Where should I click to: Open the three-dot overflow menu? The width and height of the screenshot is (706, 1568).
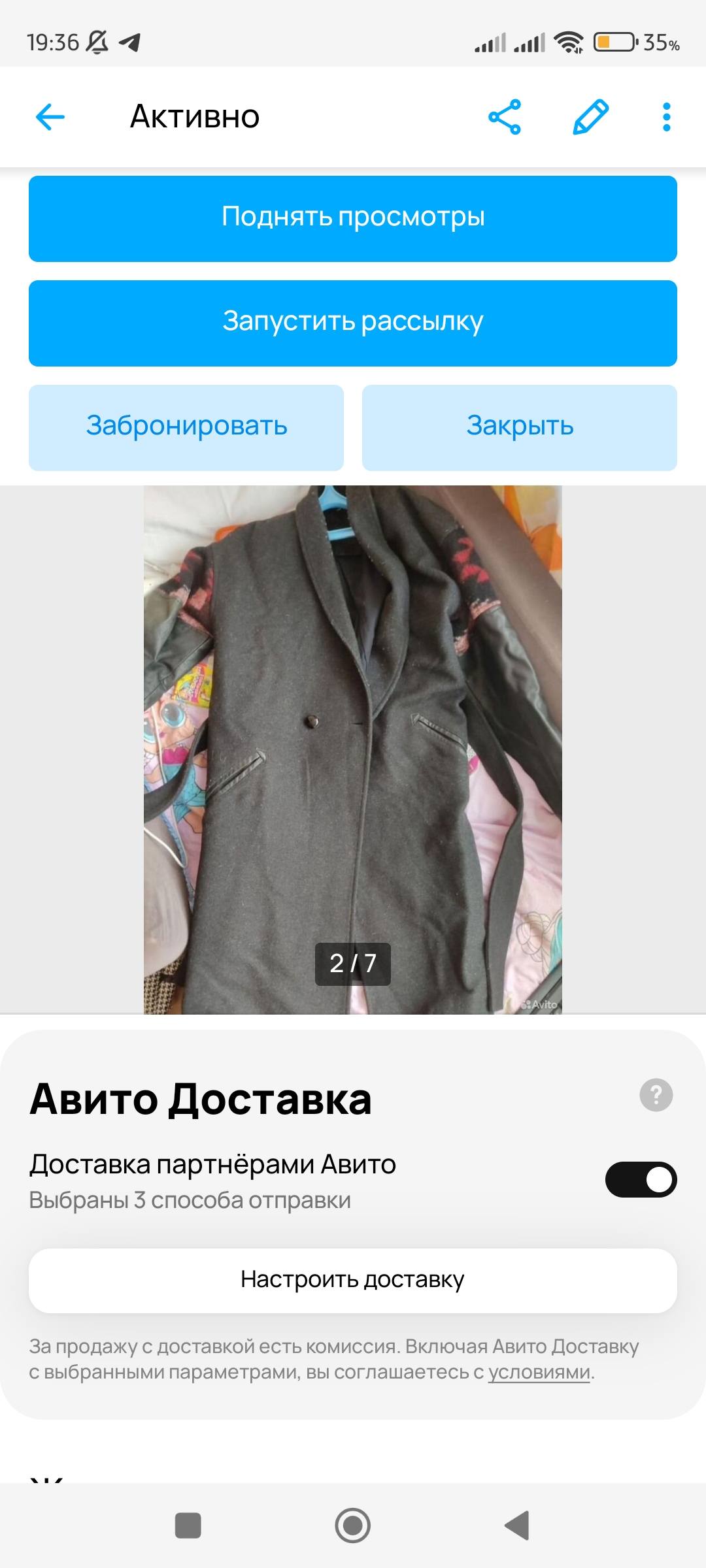665,118
